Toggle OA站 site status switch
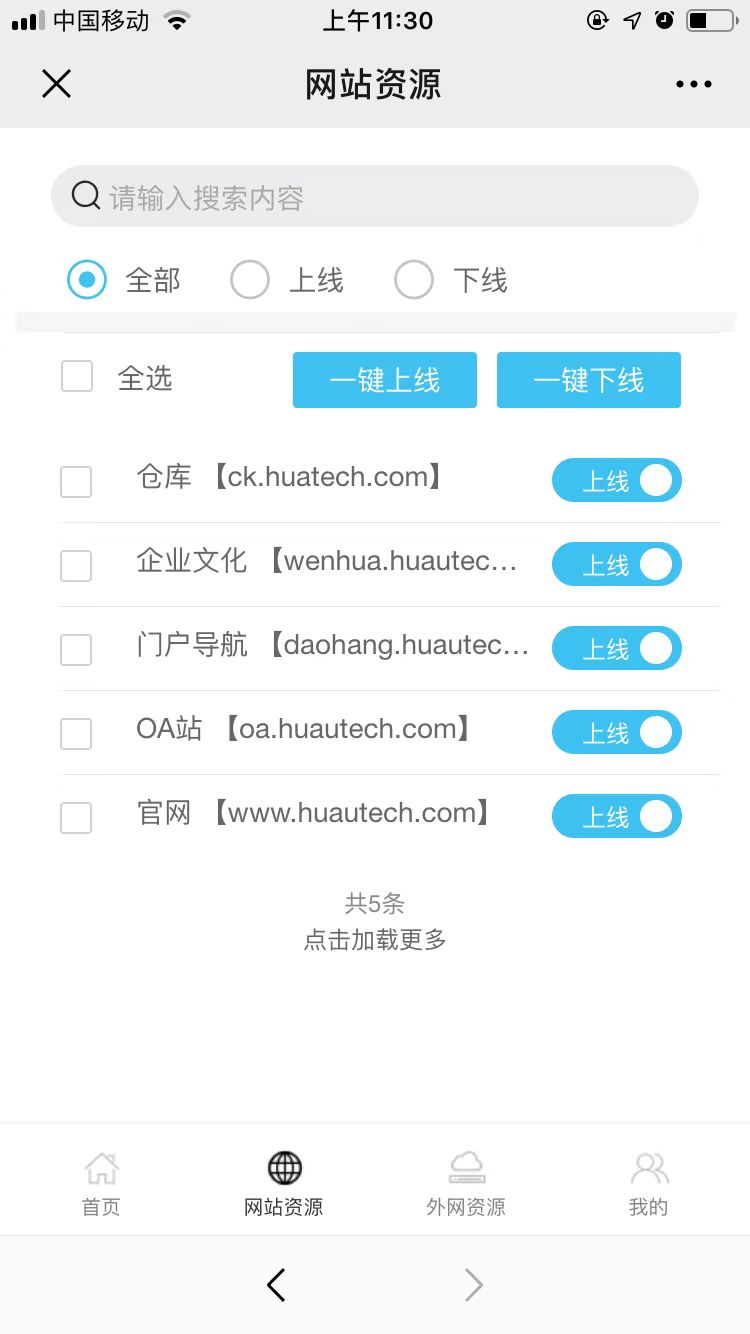 pos(616,732)
